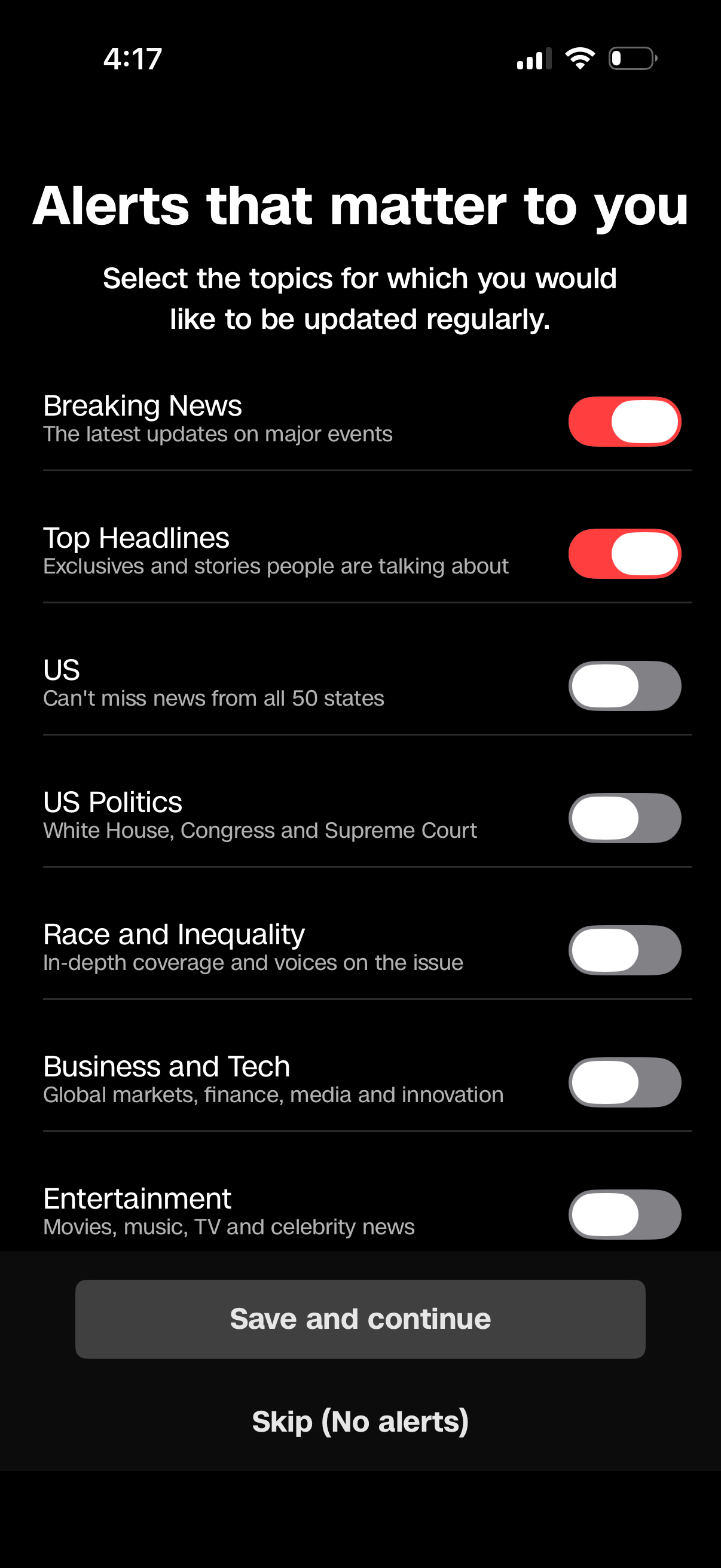Select the Top Headlines row label
This screenshot has height=1568, width=721.
pyautogui.click(x=136, y=538)
